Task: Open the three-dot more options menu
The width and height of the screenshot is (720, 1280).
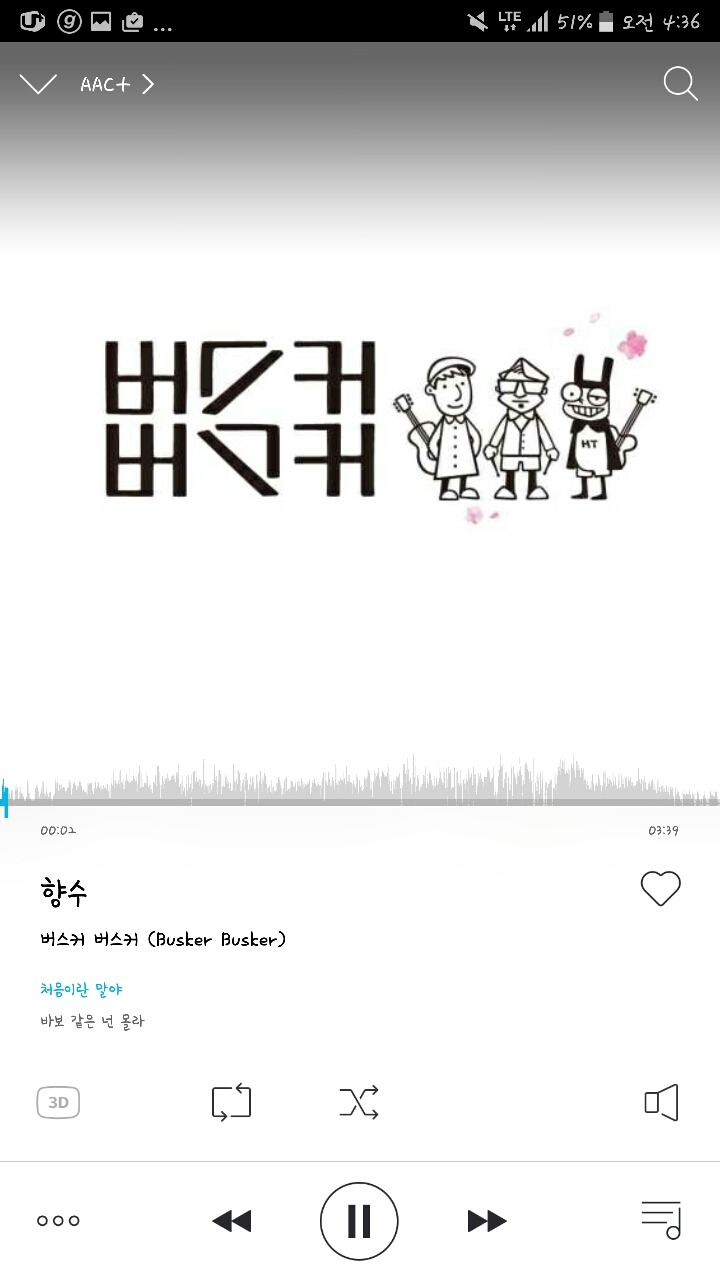Action: (x=58, y=1221)
